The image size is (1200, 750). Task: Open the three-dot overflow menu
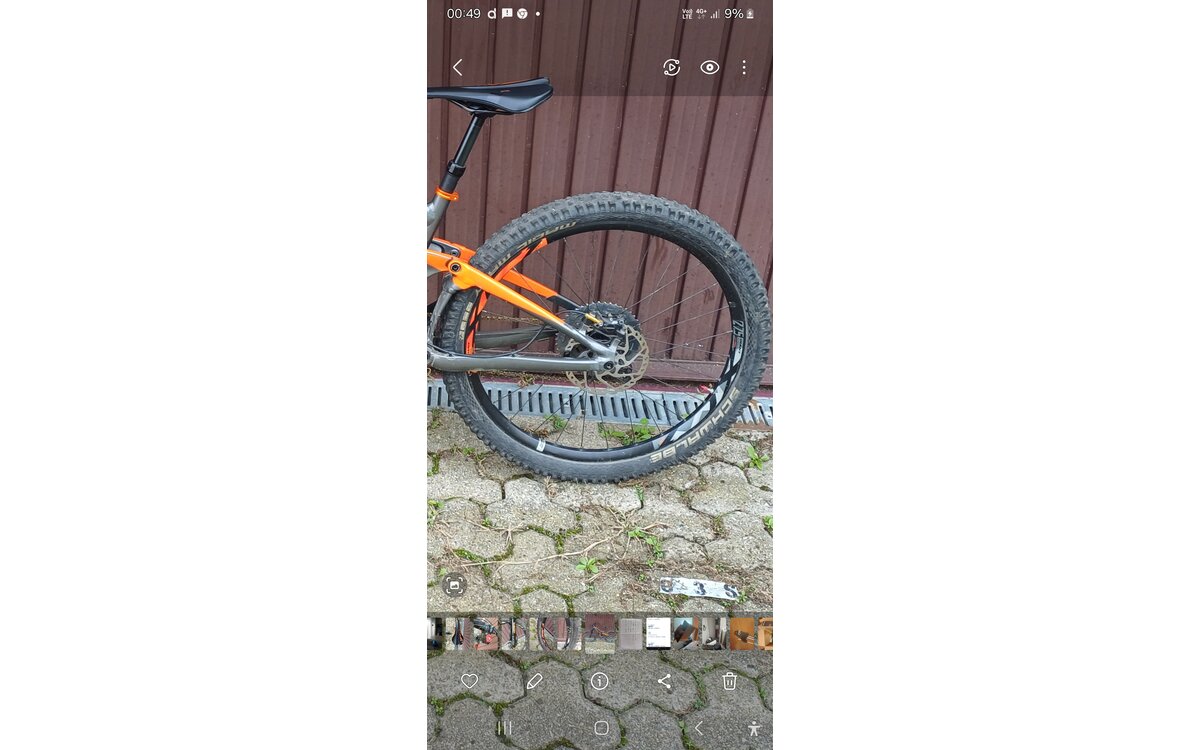pyautogui.click(x=744, y=67)
